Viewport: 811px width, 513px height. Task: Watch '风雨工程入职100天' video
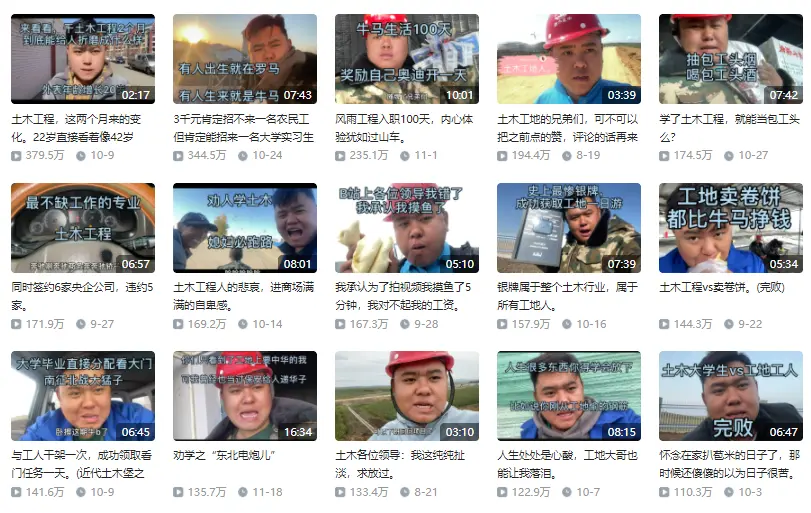pyautogui.click(x=406, y=59)
